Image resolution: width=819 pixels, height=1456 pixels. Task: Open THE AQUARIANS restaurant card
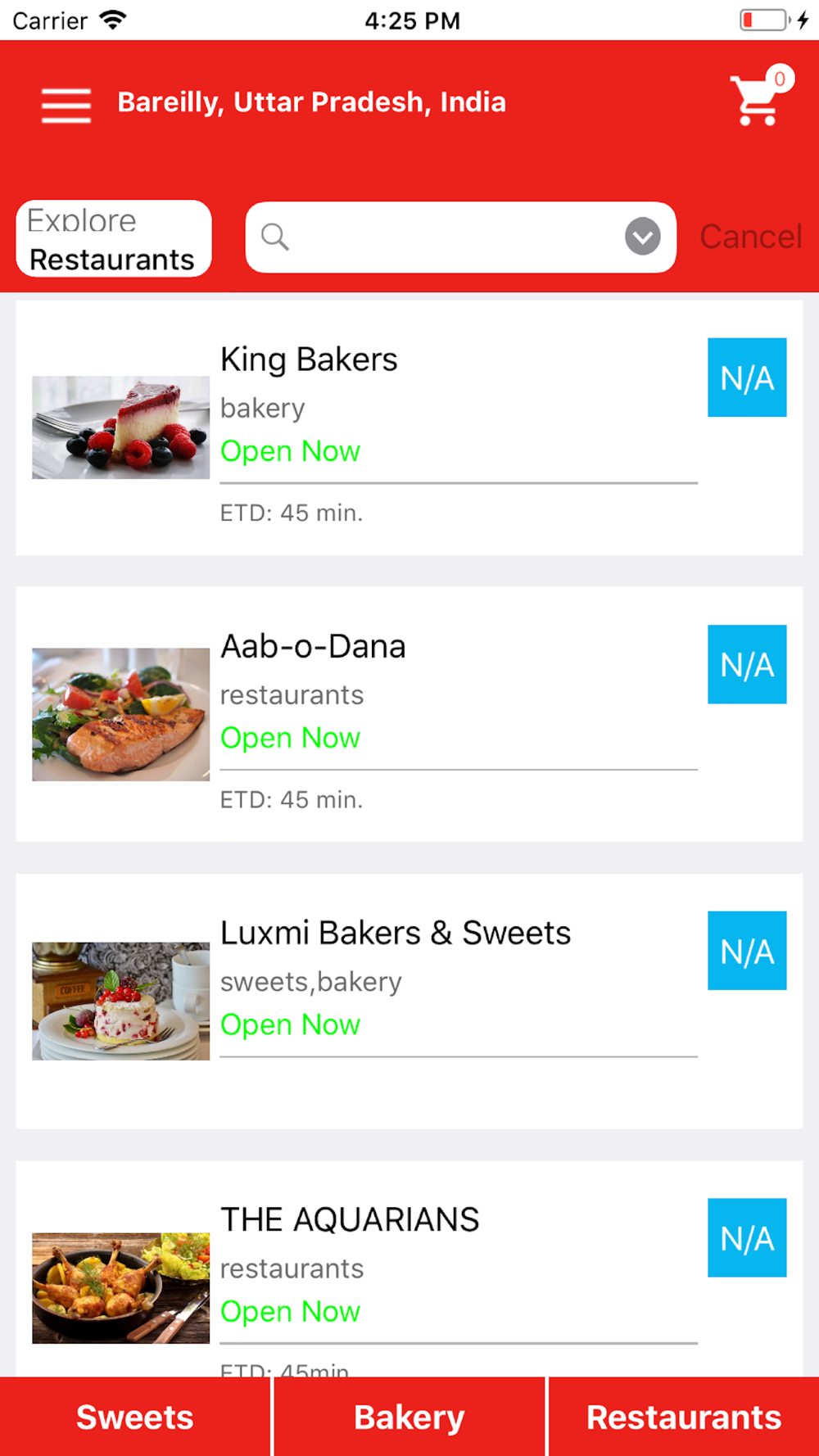point(409,1268)
